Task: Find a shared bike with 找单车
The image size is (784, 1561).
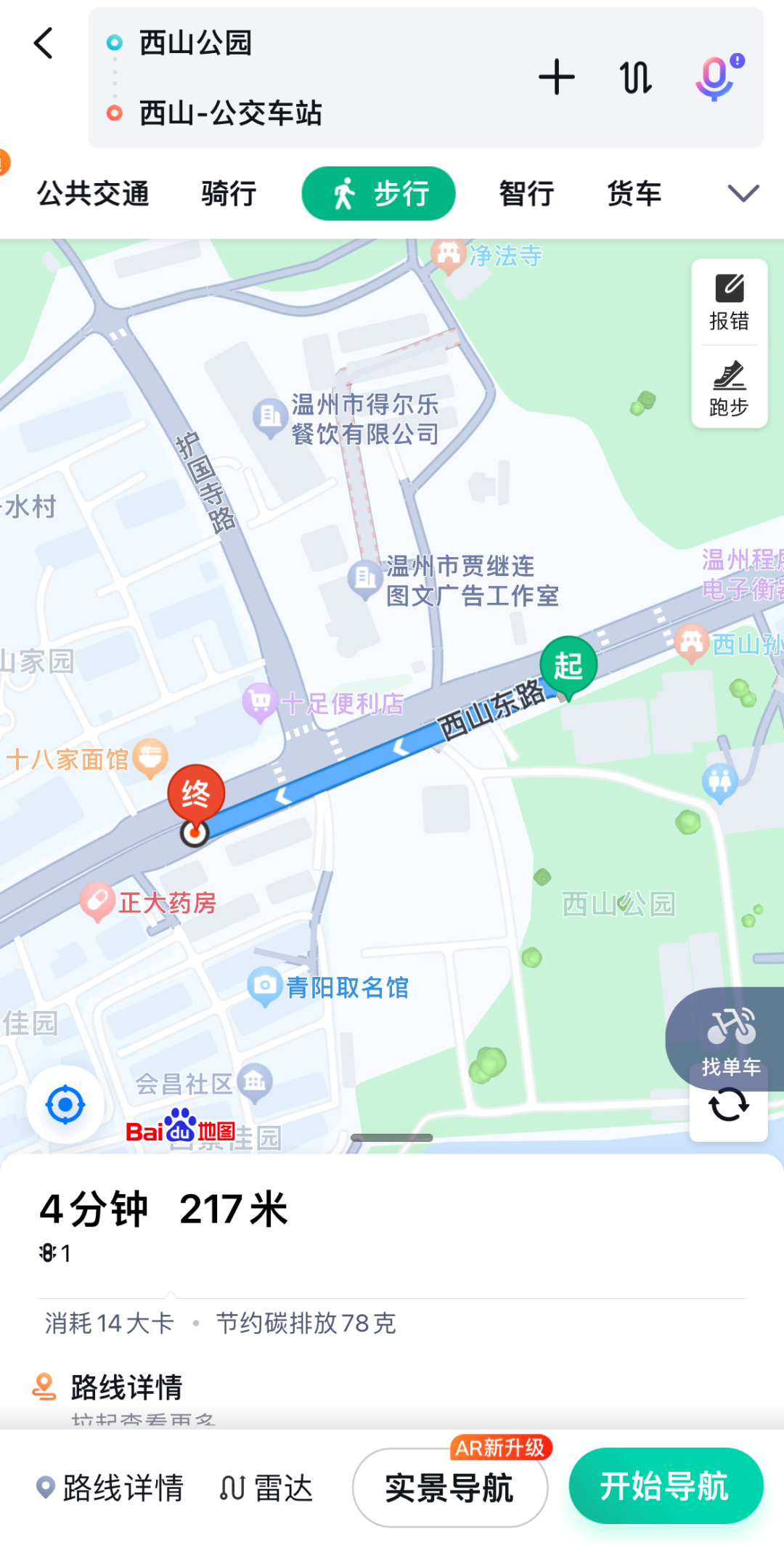Action: click(x=730, y=1039)
